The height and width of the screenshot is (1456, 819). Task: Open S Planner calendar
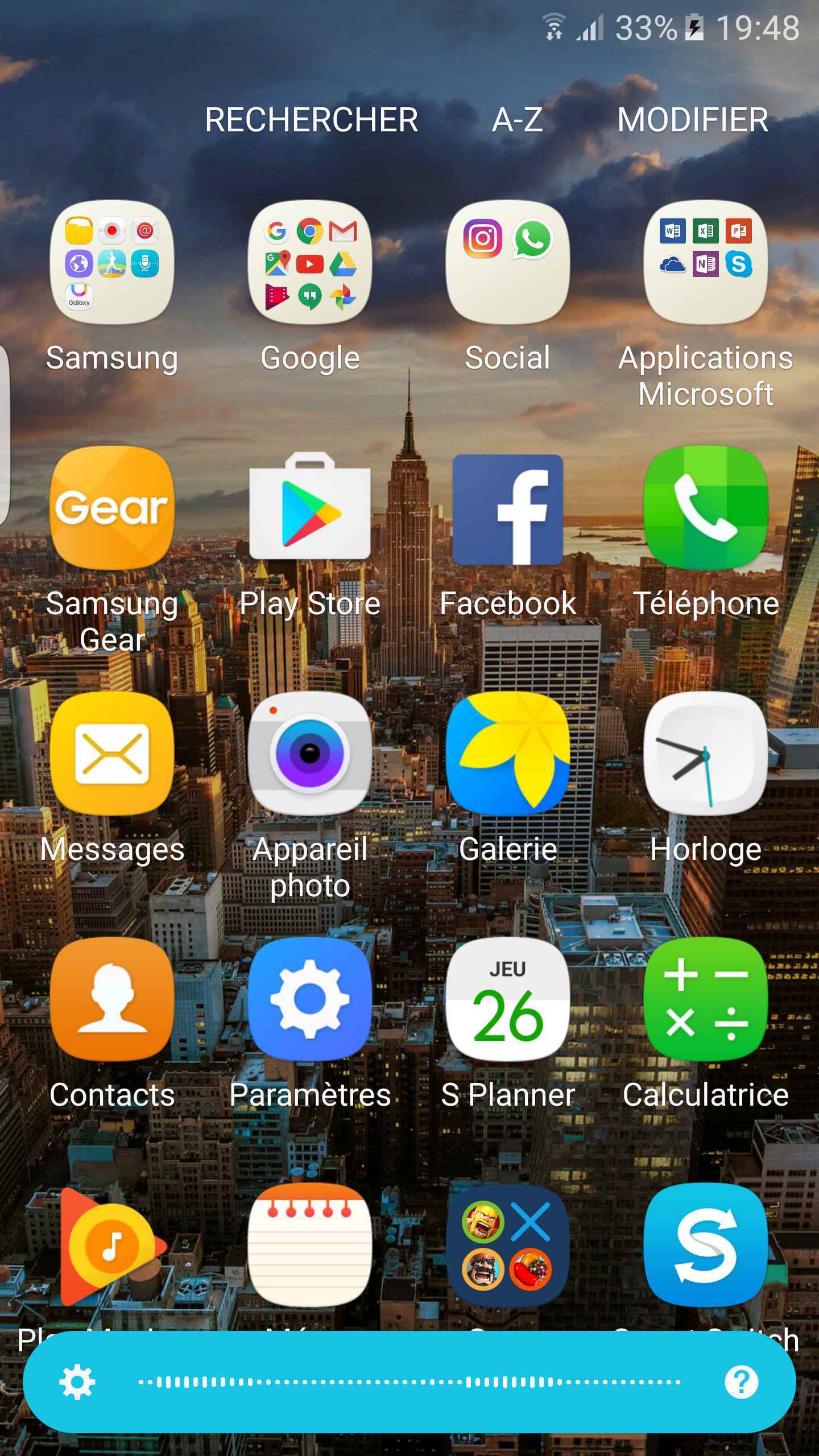coord(507,999)
